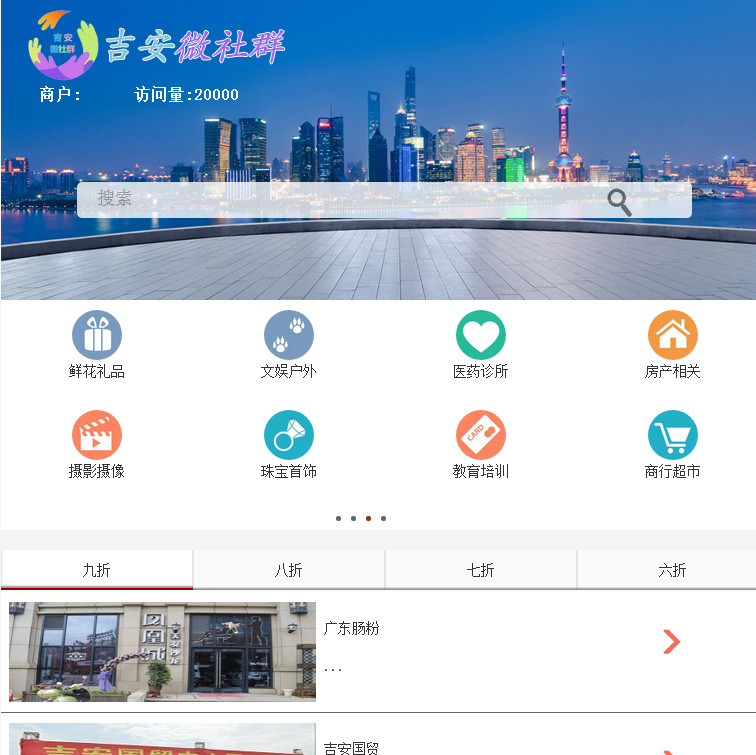This screenshot has width=756, height=755.
Task: Select the first category page dot
Action: (x=339, y=518)
